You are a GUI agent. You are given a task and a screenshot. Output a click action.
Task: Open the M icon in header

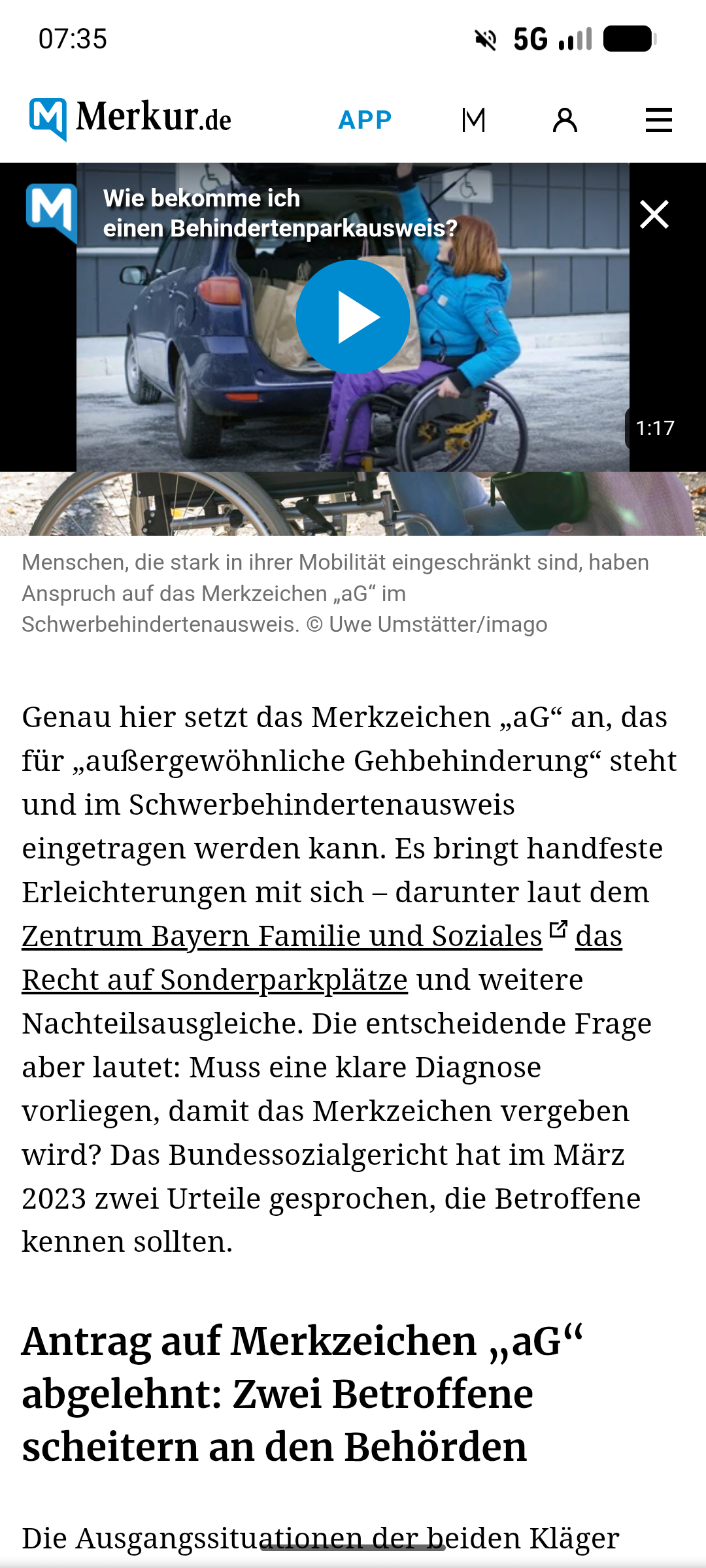[x=473, y=120]
